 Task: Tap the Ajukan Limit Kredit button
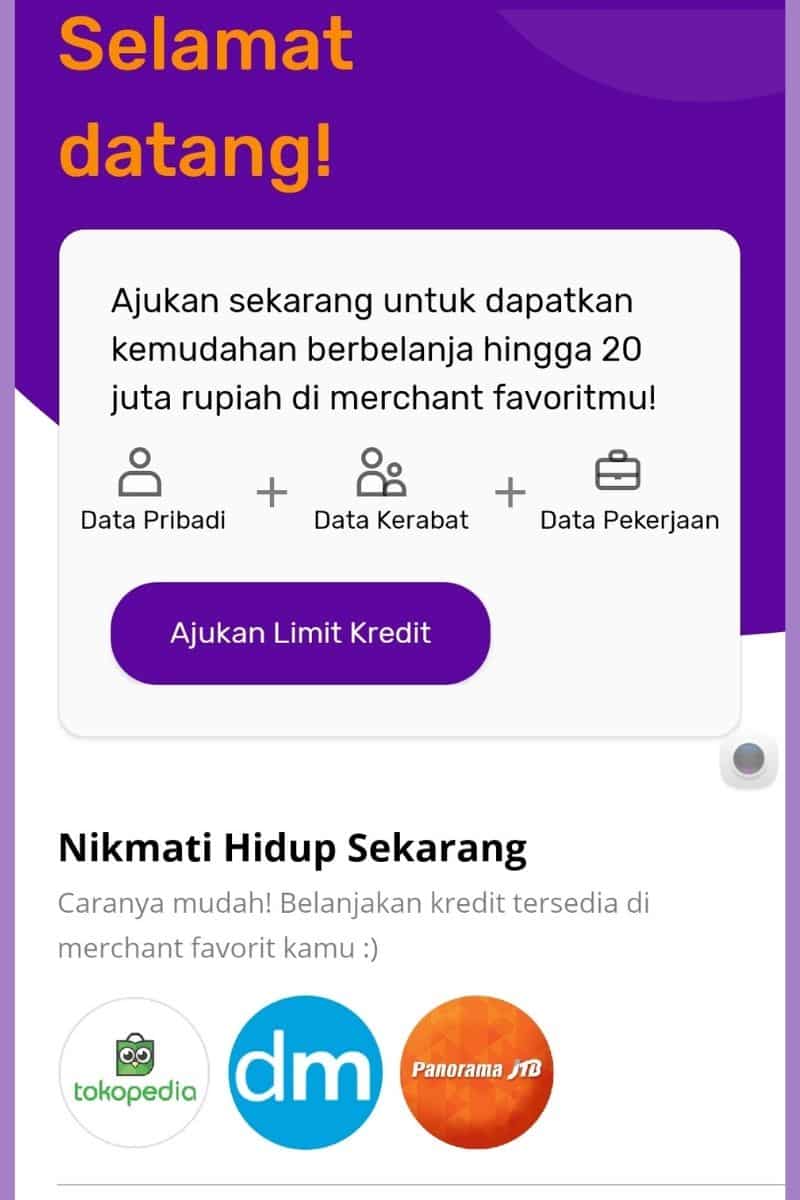pos(300,633)
